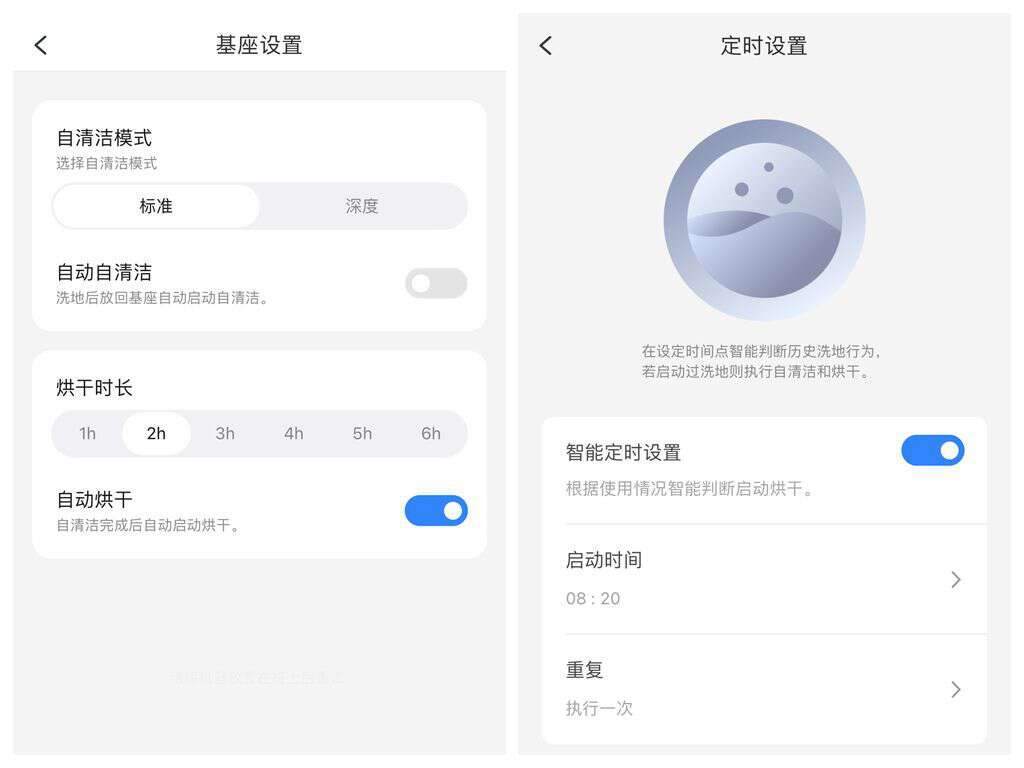Select 5h for drying duration
The width and height of the screenshot is (1024, 768).
coord(362,433)
